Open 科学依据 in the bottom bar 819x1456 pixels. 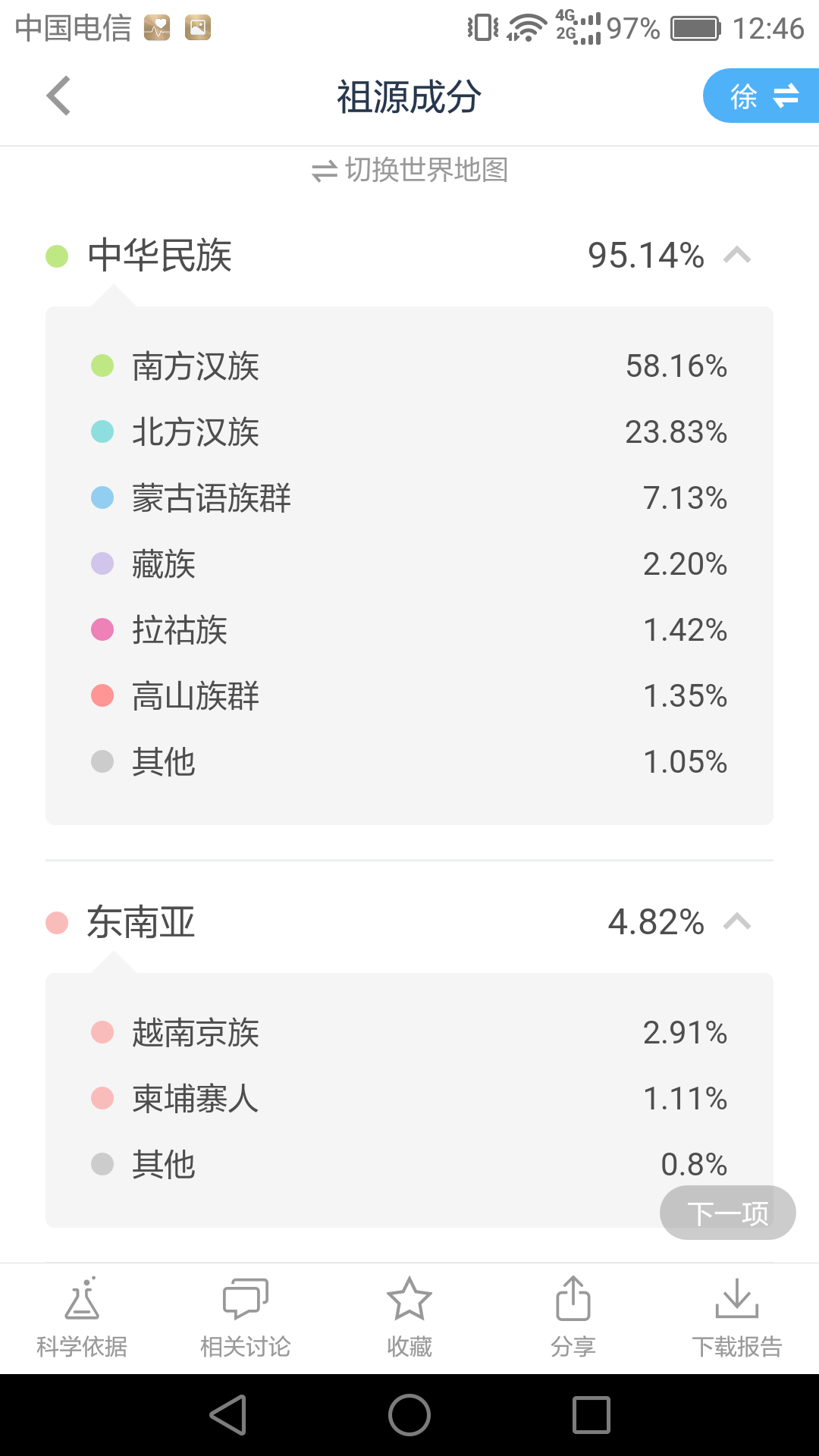pos(82,1318)
